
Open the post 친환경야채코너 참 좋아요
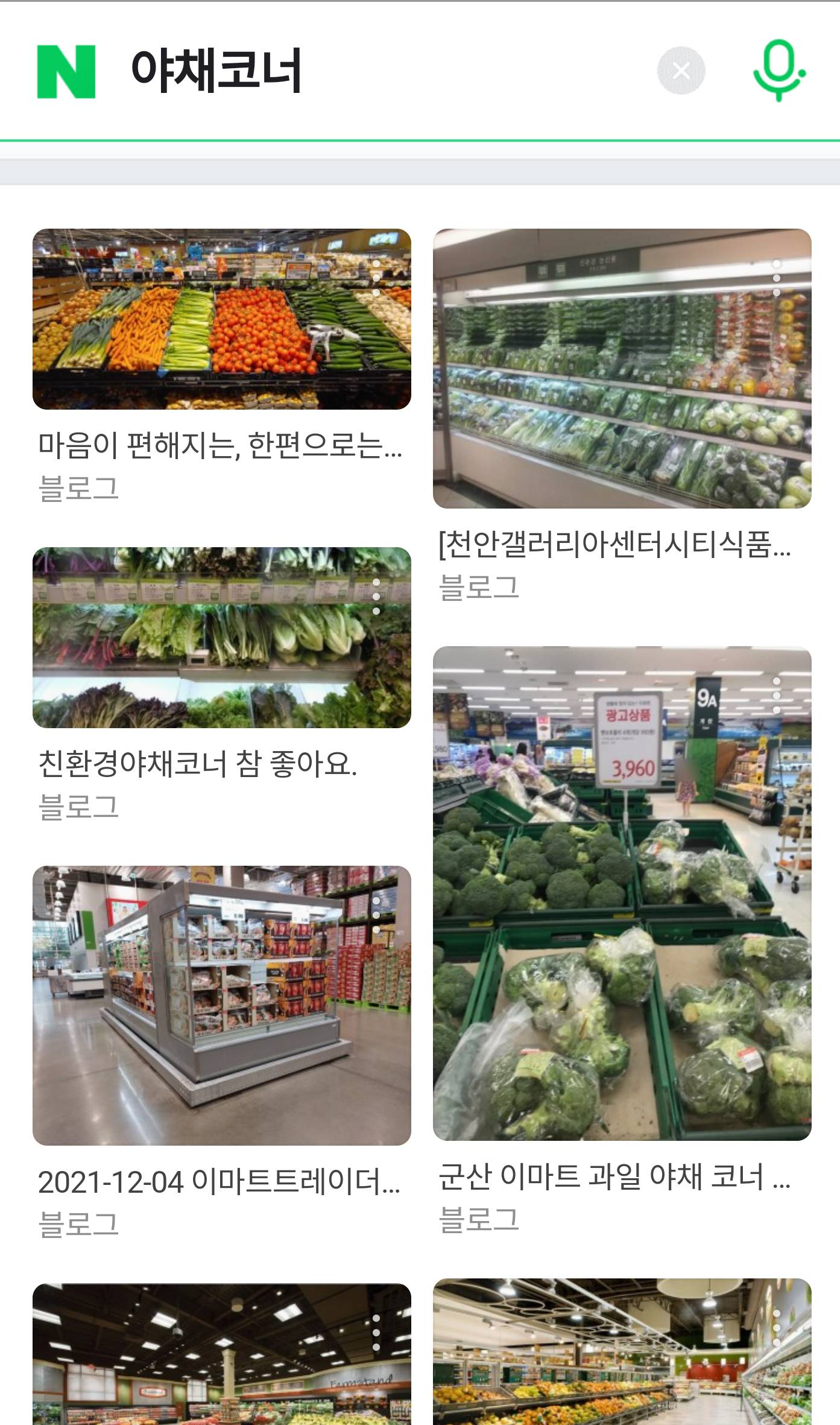click(x=199, y=763)
